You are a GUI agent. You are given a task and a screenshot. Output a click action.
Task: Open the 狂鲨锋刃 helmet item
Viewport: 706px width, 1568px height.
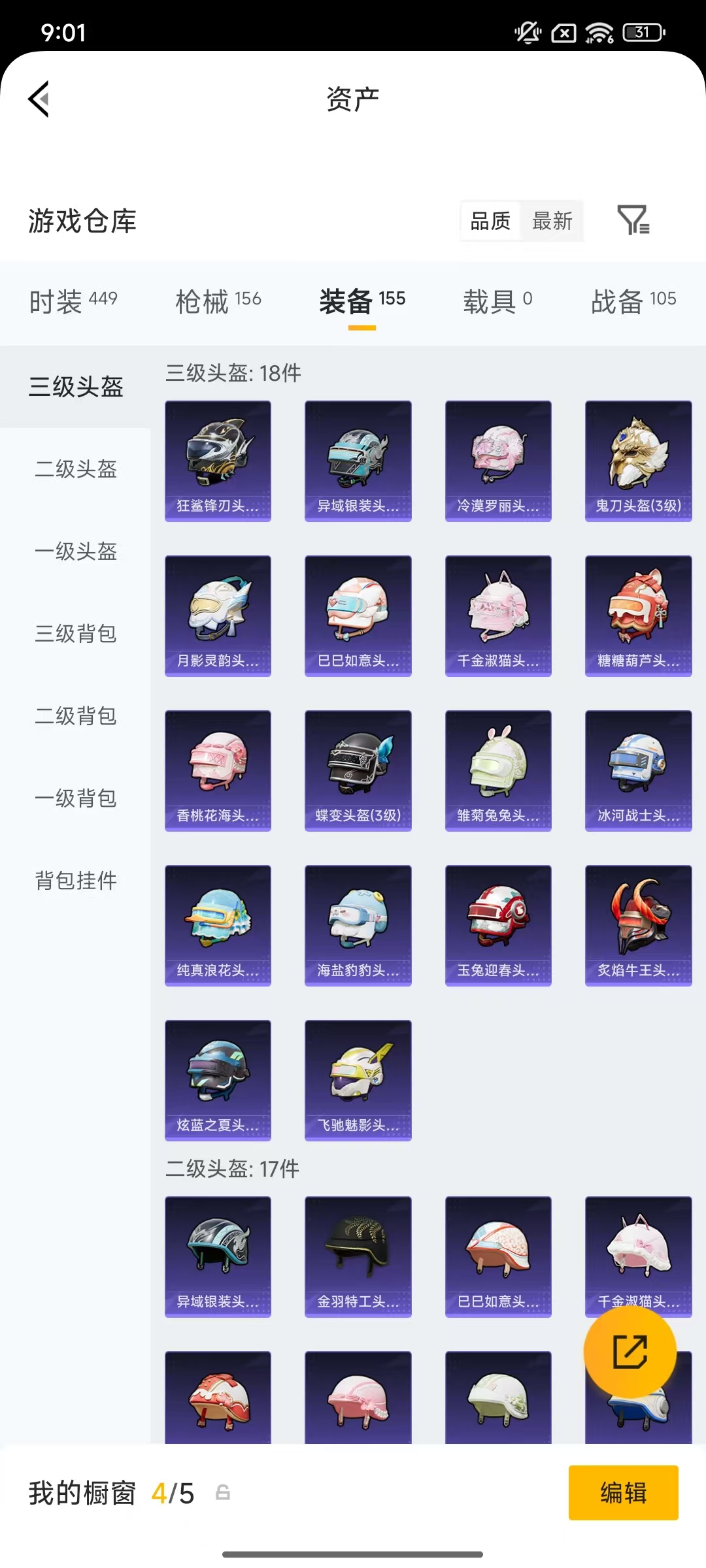[218, 461]
